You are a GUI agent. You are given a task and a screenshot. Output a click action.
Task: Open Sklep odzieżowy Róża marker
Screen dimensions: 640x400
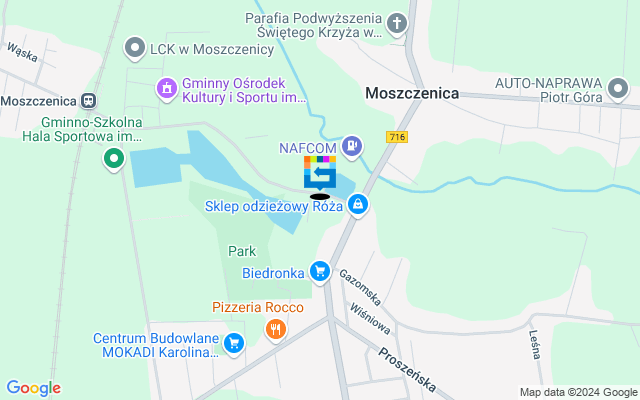[x=358, y=206]
